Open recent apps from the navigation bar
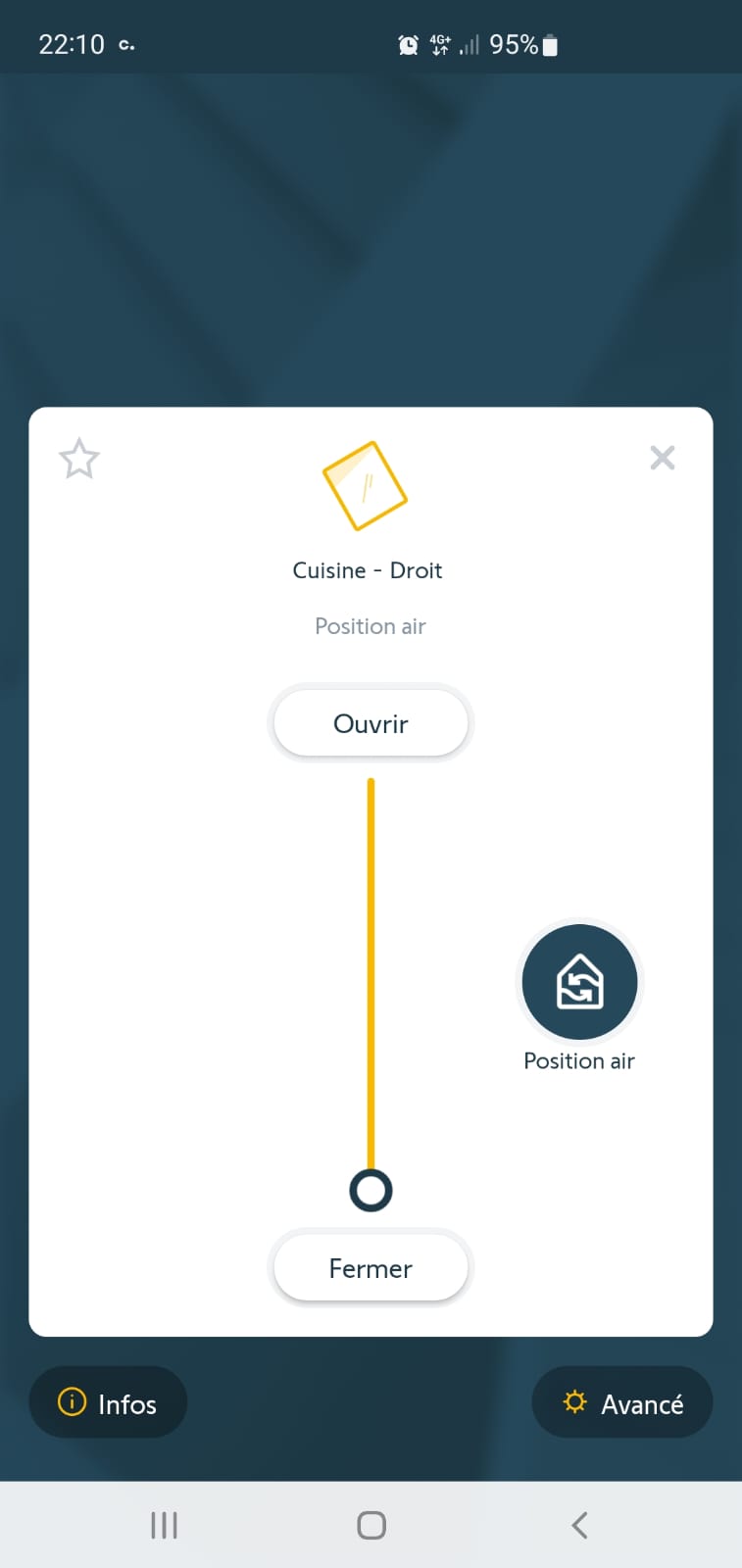 164,1525
